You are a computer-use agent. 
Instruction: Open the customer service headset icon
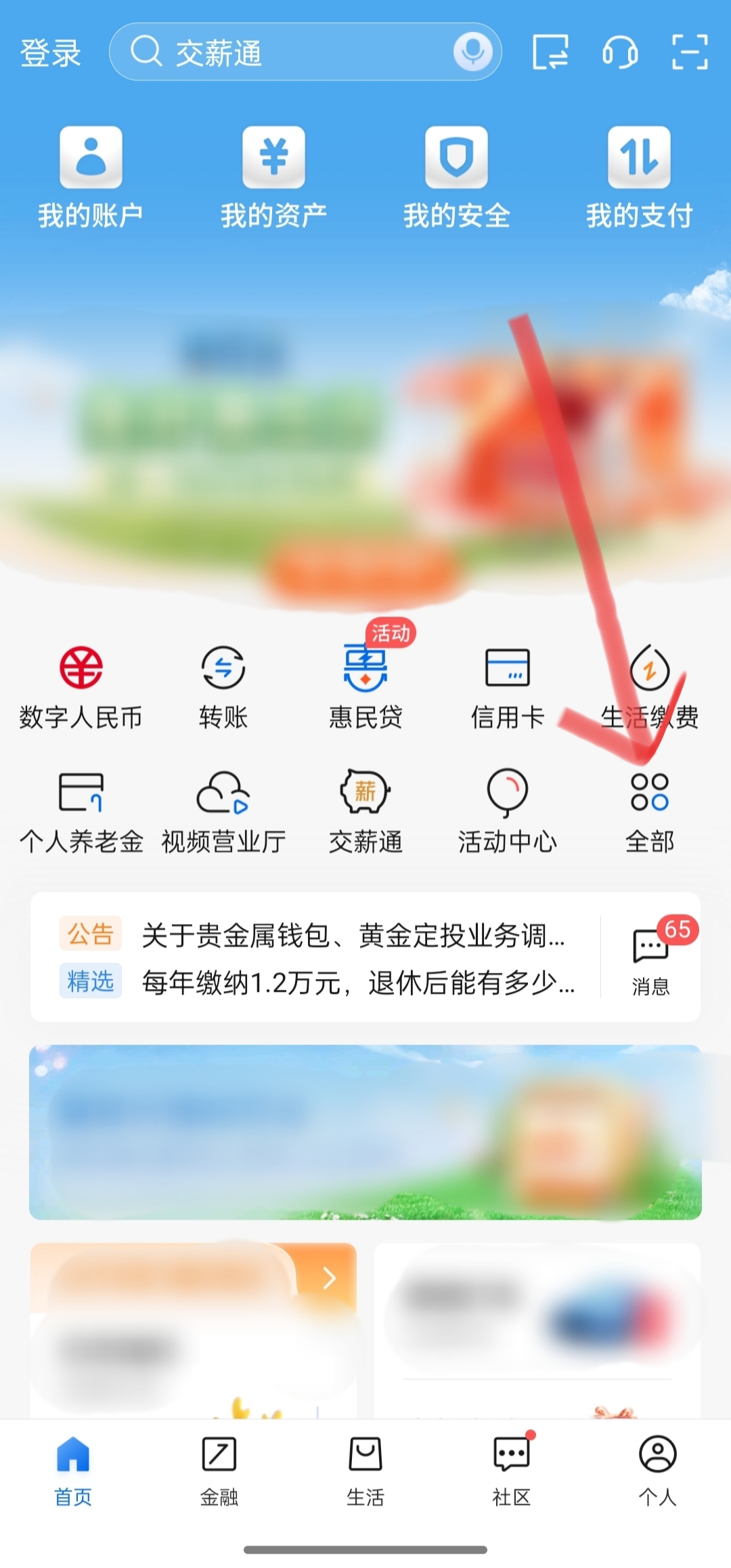pos(619,52)
